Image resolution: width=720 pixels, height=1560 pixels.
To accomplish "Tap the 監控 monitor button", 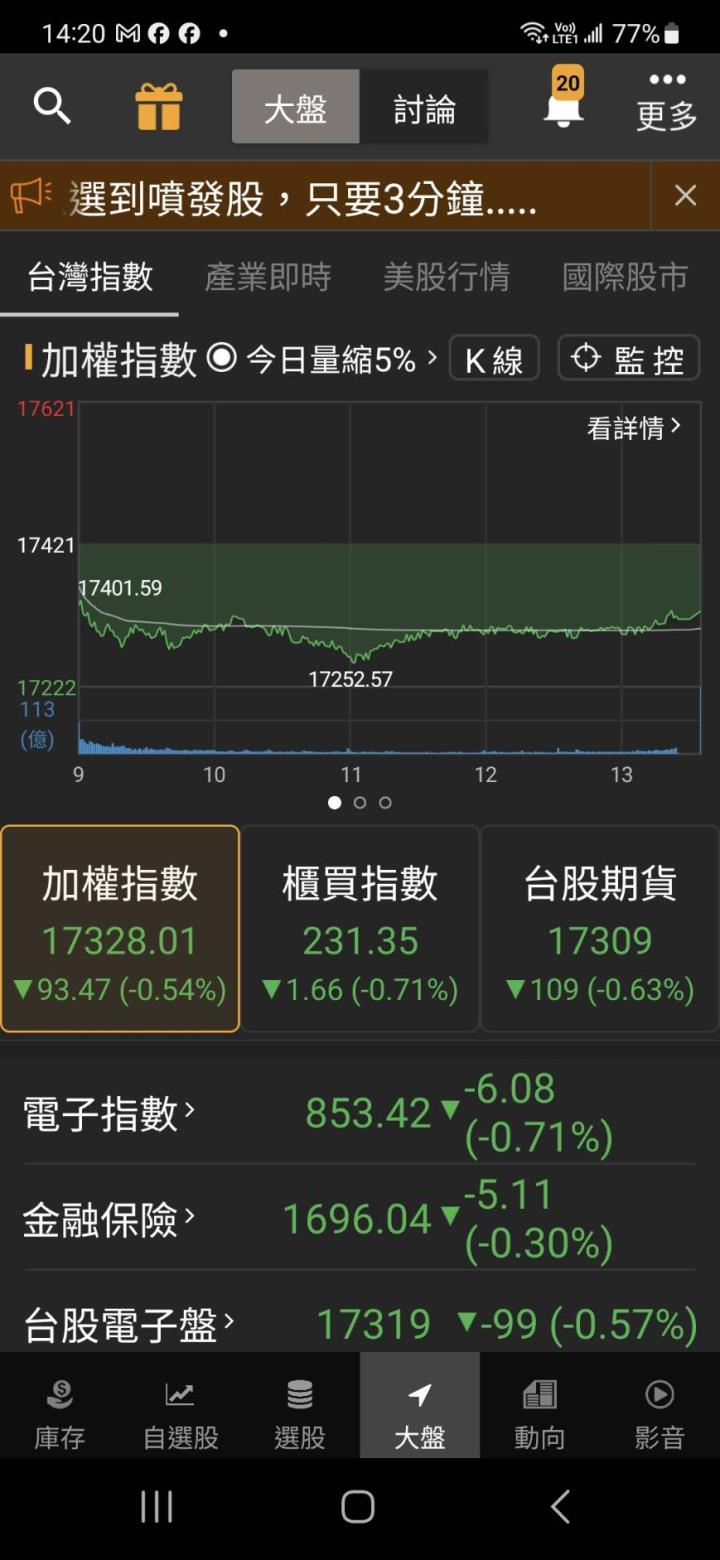I will [628, 359].
